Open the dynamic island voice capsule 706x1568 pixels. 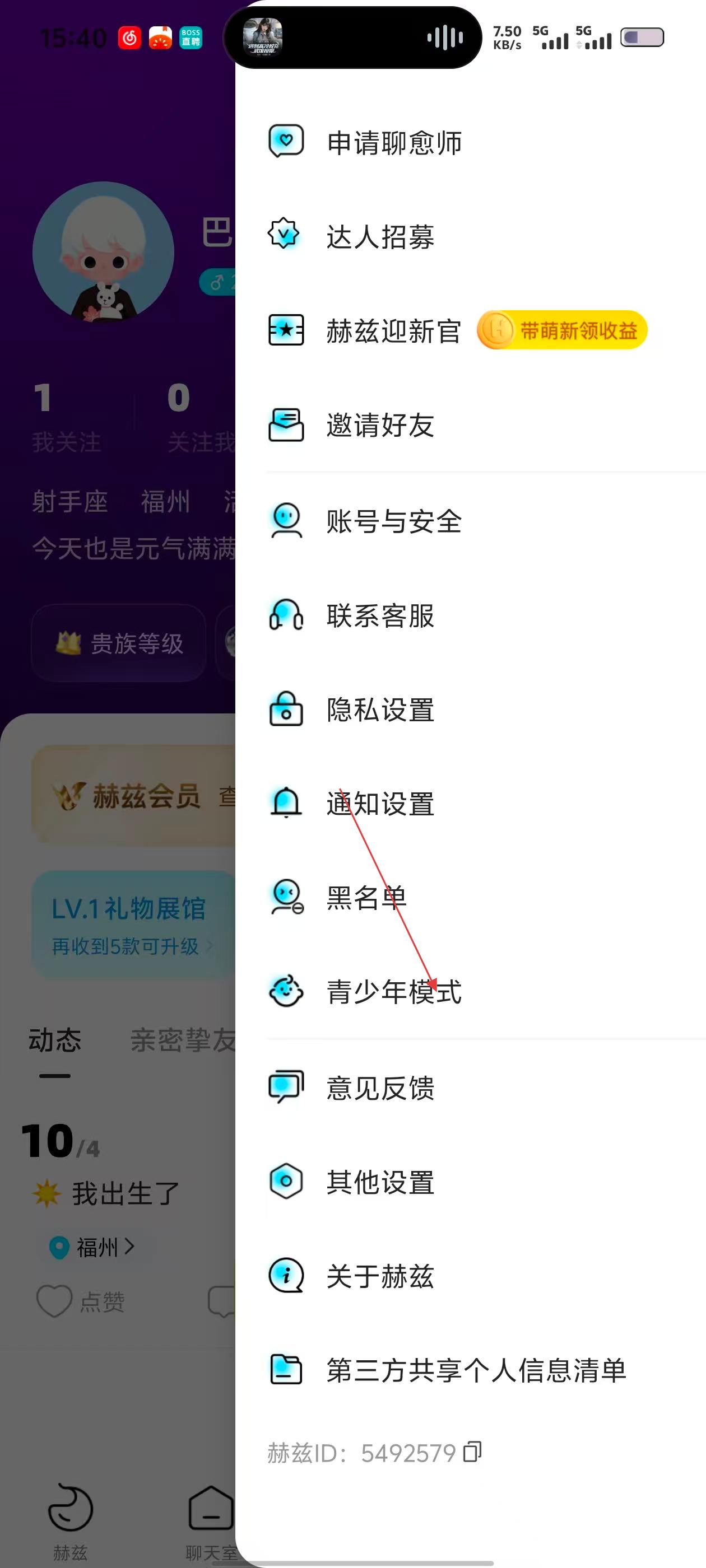click(x=354, y=38)
